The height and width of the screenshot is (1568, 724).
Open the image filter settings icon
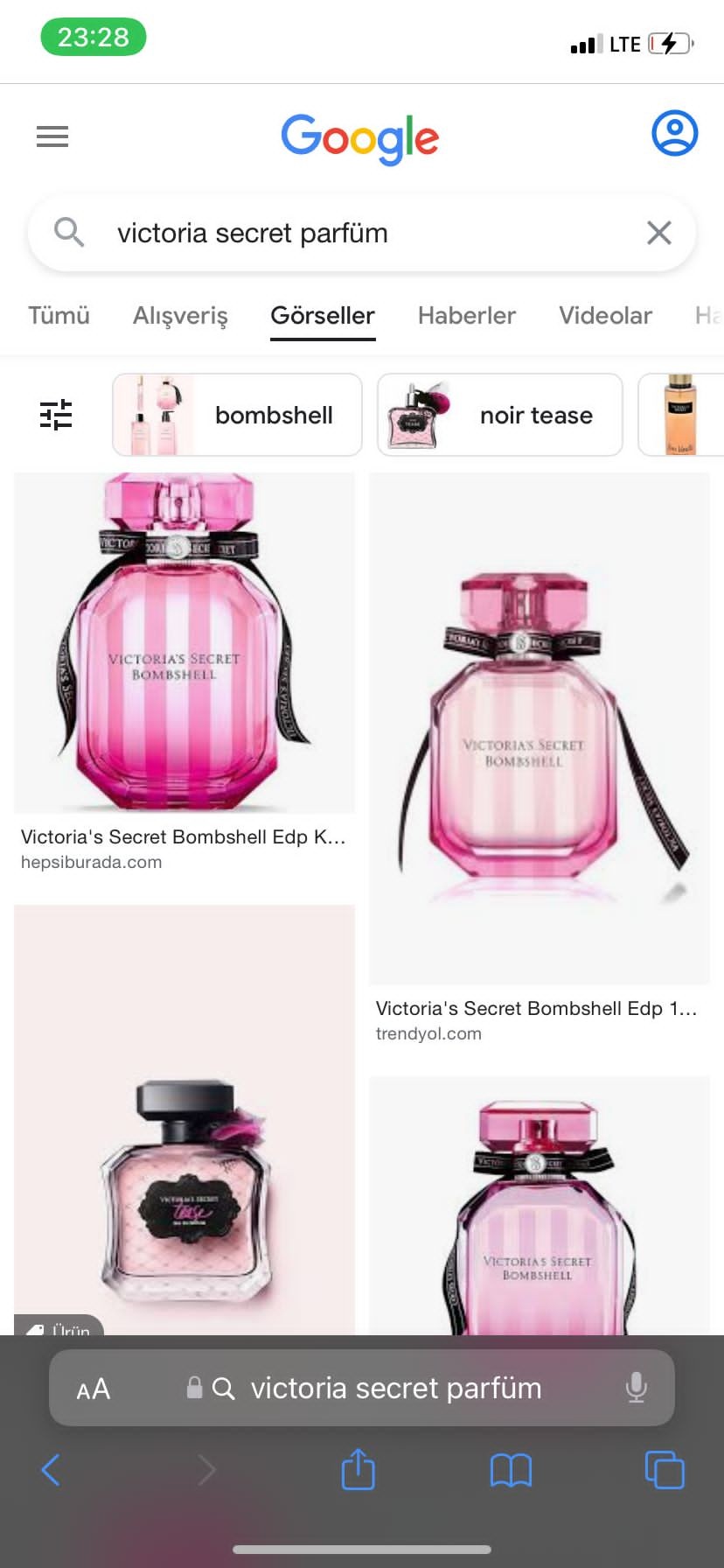[56, 415]
